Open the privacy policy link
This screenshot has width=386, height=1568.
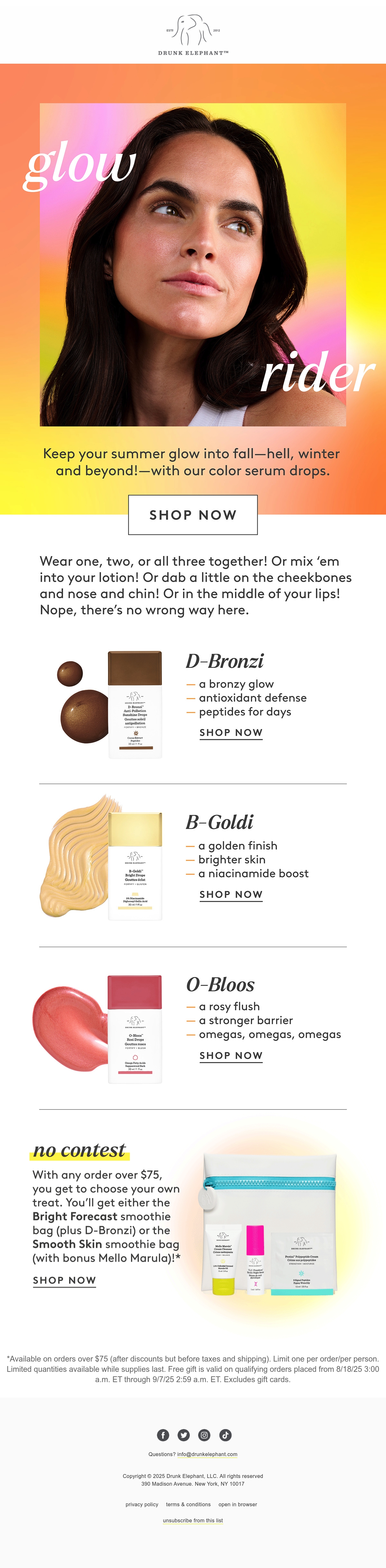[142, 1505]
